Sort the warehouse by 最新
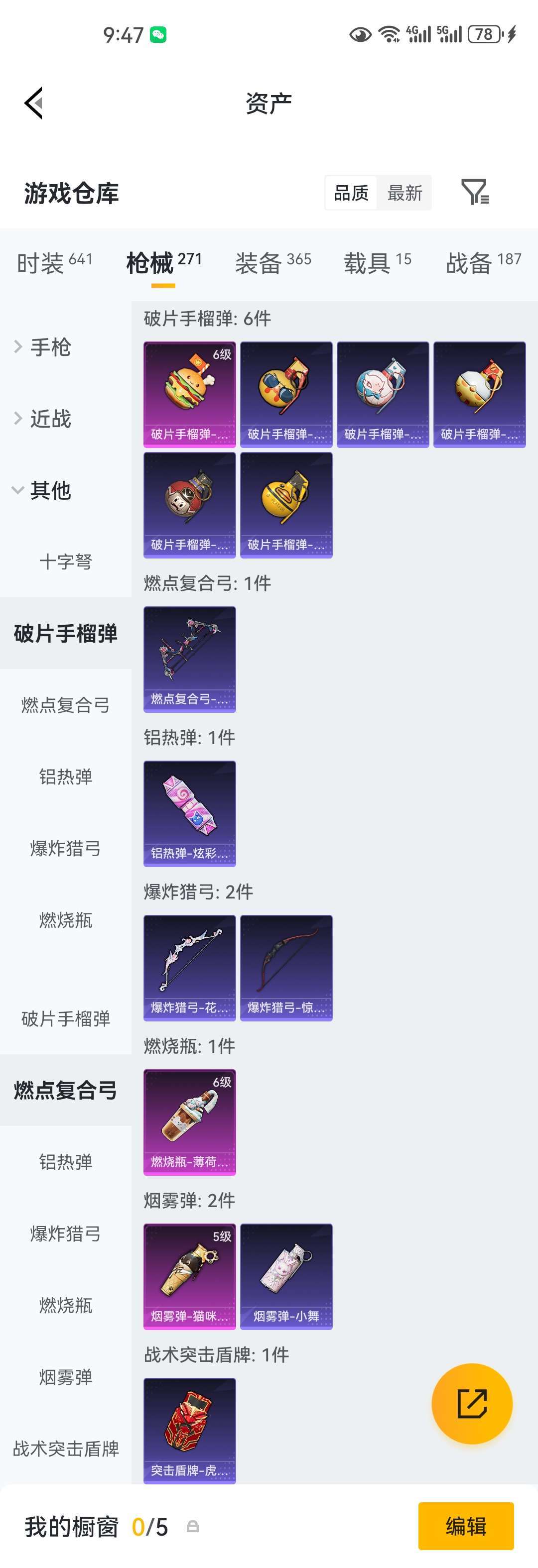The height and width of the screenshot is (1568, 538). [404, 193]
